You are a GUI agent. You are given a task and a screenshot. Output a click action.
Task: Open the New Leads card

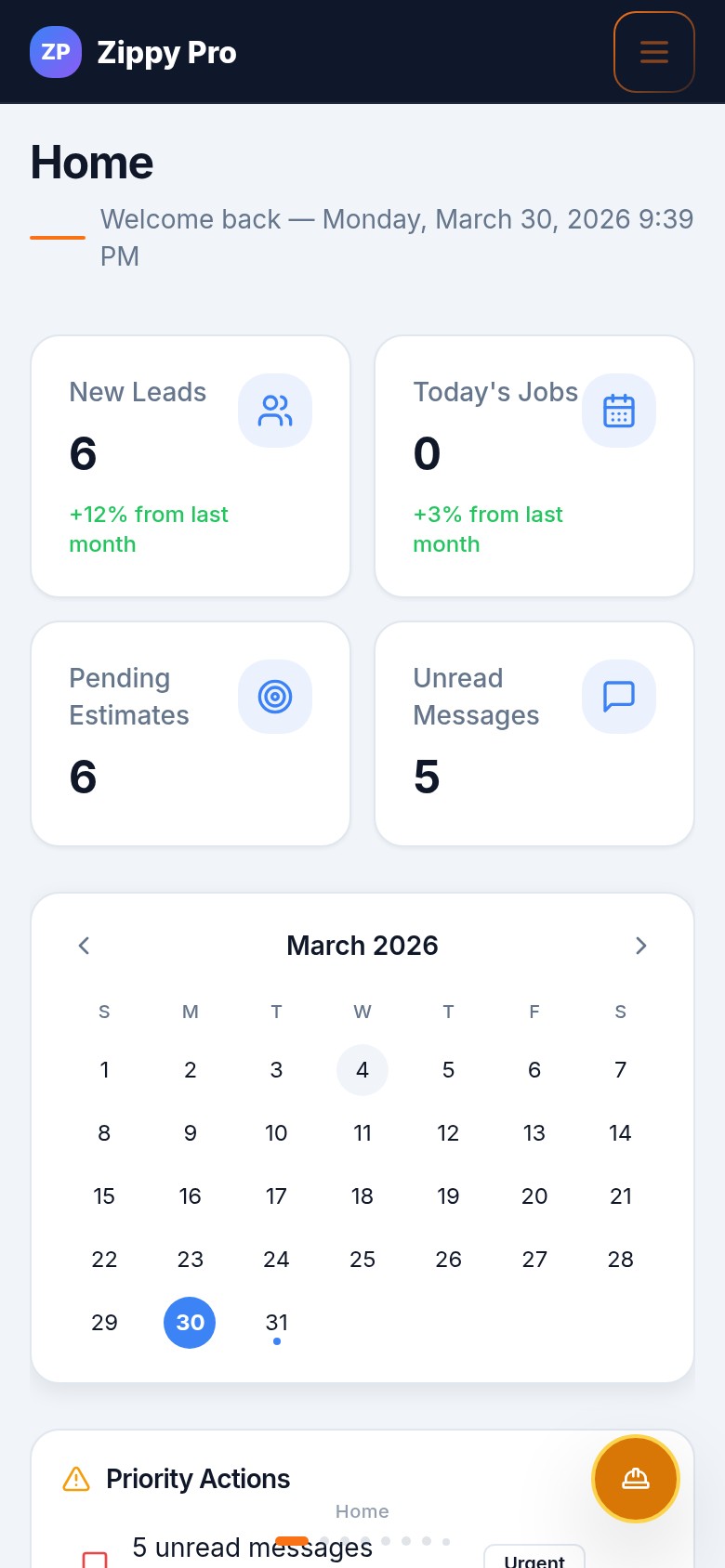tap(191, 466)
